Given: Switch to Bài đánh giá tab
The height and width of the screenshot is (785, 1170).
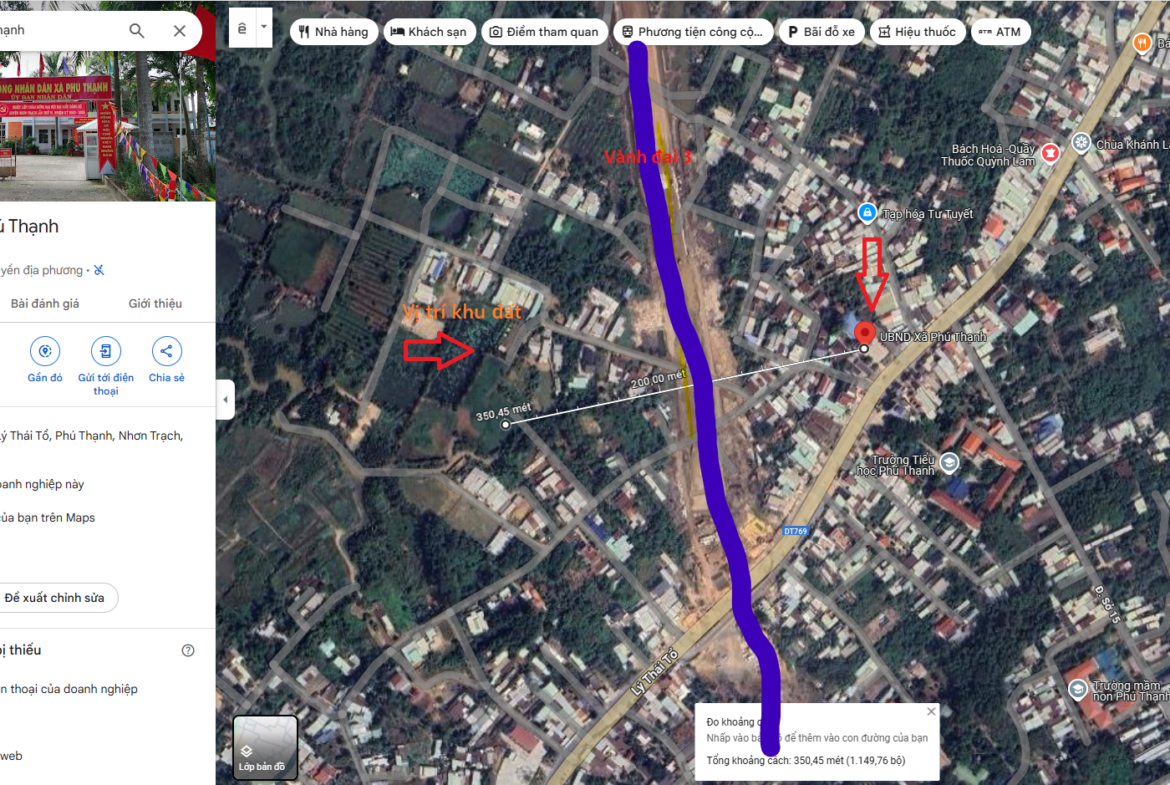Looking at the screenshot, I should pyautogui.click(x=45, y=303).
